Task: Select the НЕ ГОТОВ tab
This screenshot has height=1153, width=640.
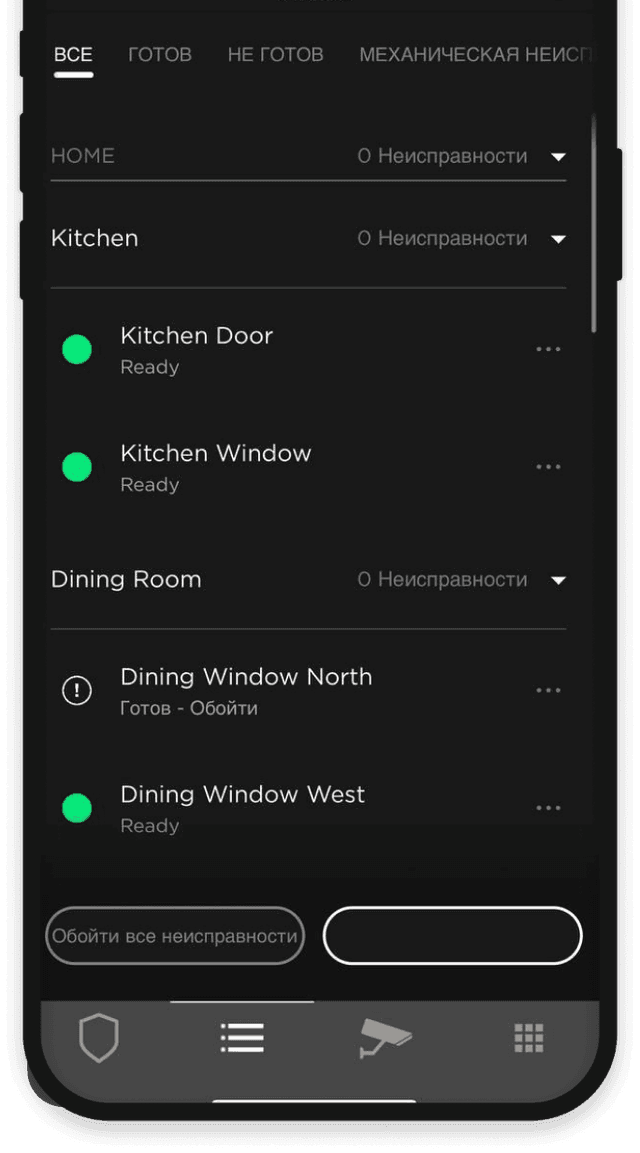Action: pos(275,54)
